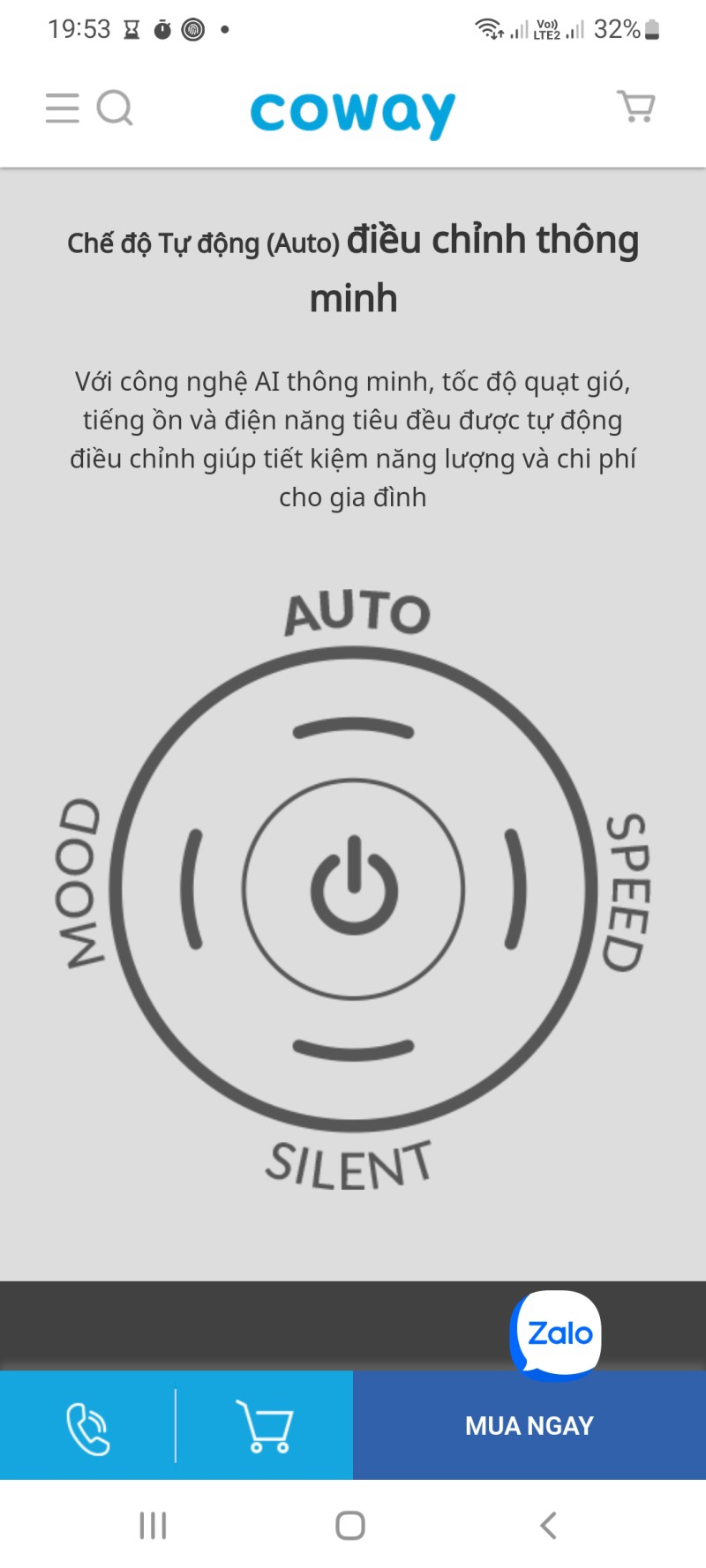Open the shopping cart in header

coord(636,108)
